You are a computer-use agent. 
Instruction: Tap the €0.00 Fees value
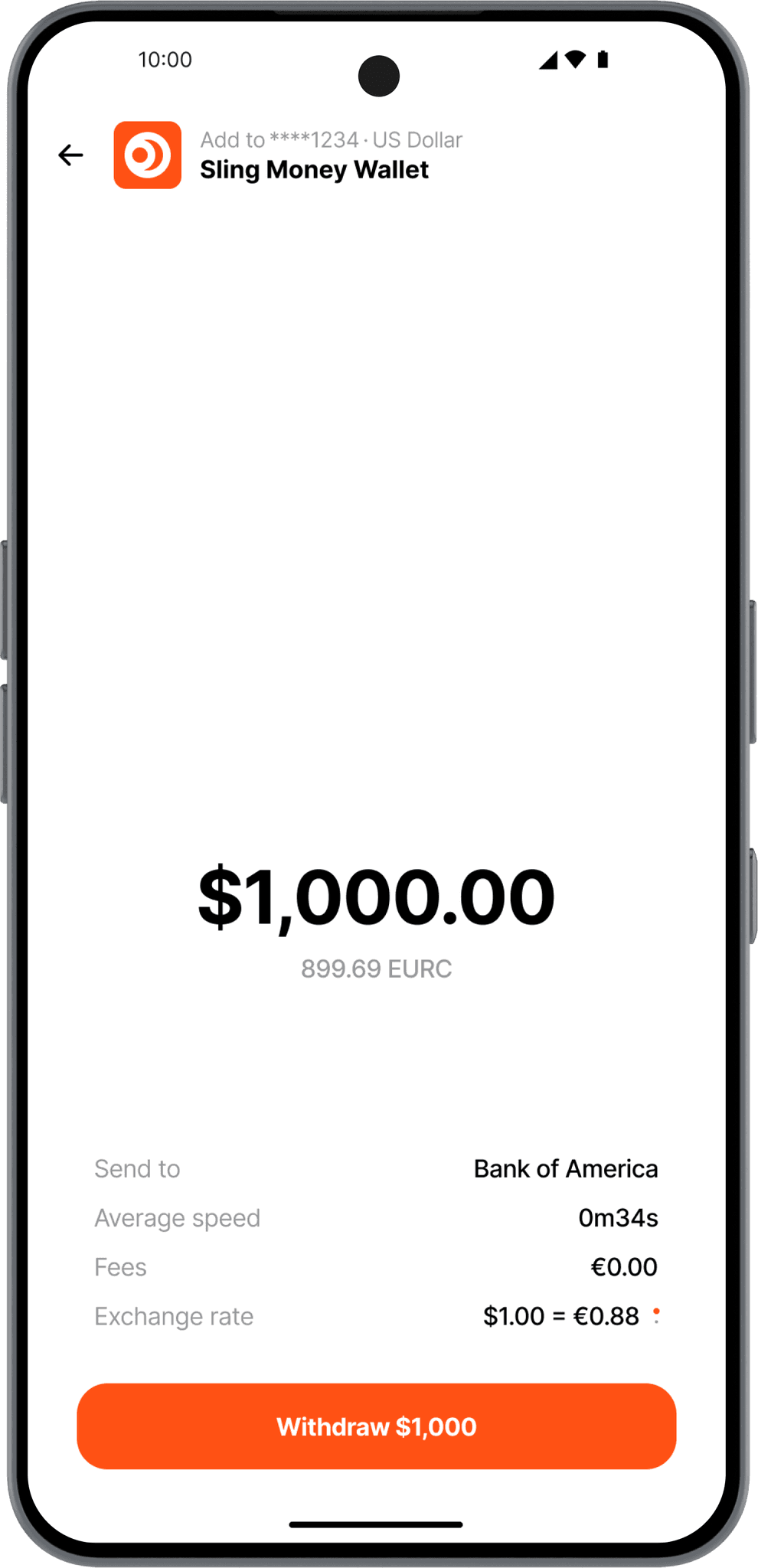(x=624, y=1266)
